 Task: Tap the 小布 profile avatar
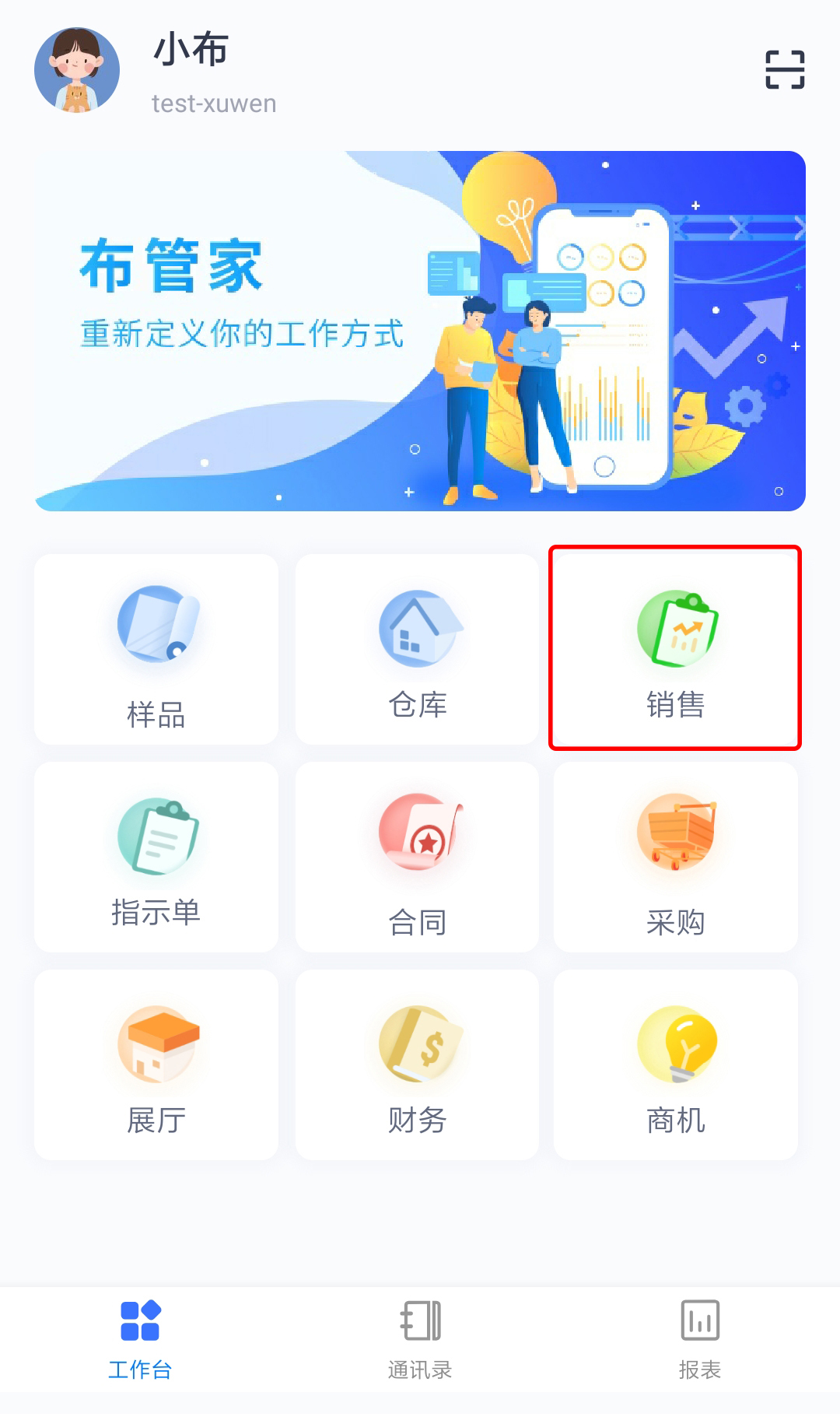77,71
